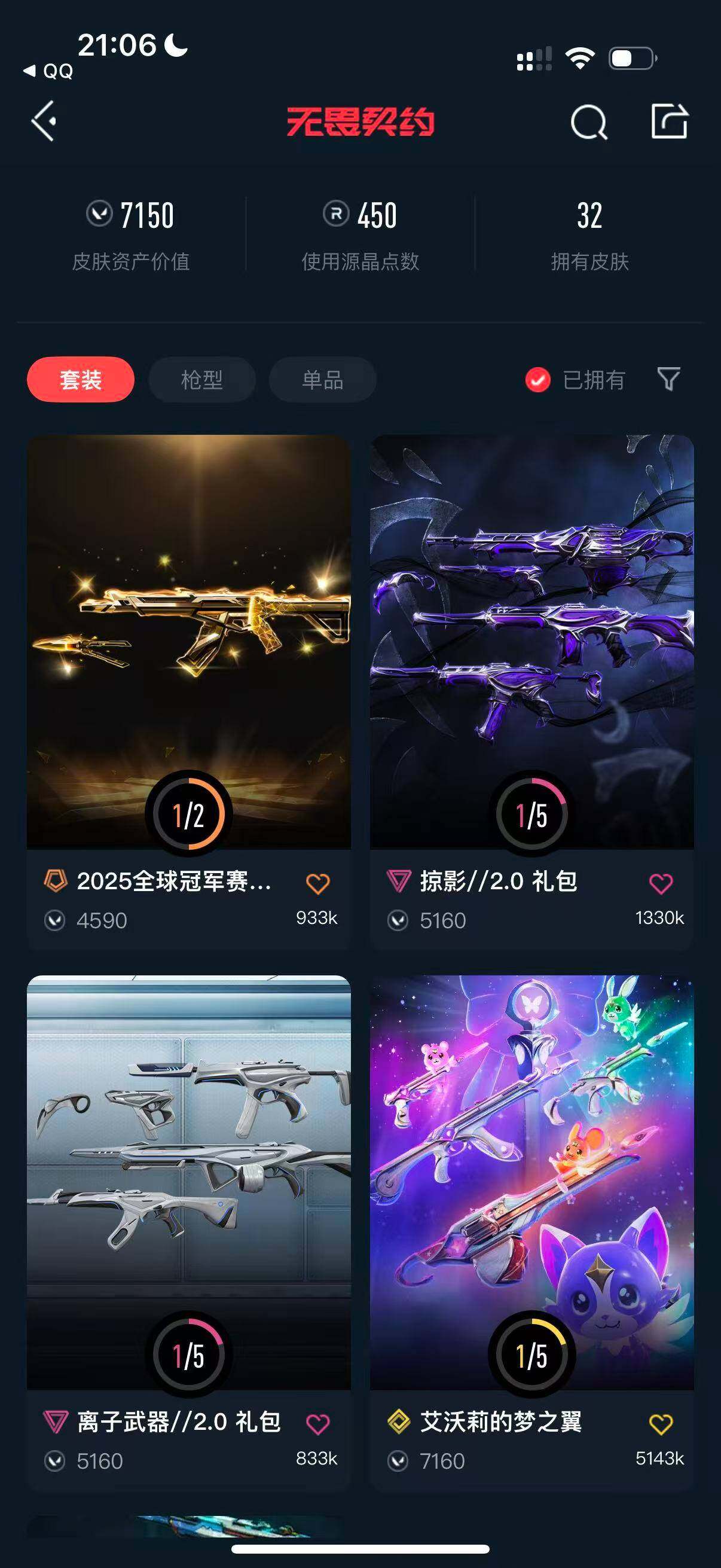The width and height of the screenshot is (721, 1568).
Task: Open the filter funnel icon
Action: [668, 379]
